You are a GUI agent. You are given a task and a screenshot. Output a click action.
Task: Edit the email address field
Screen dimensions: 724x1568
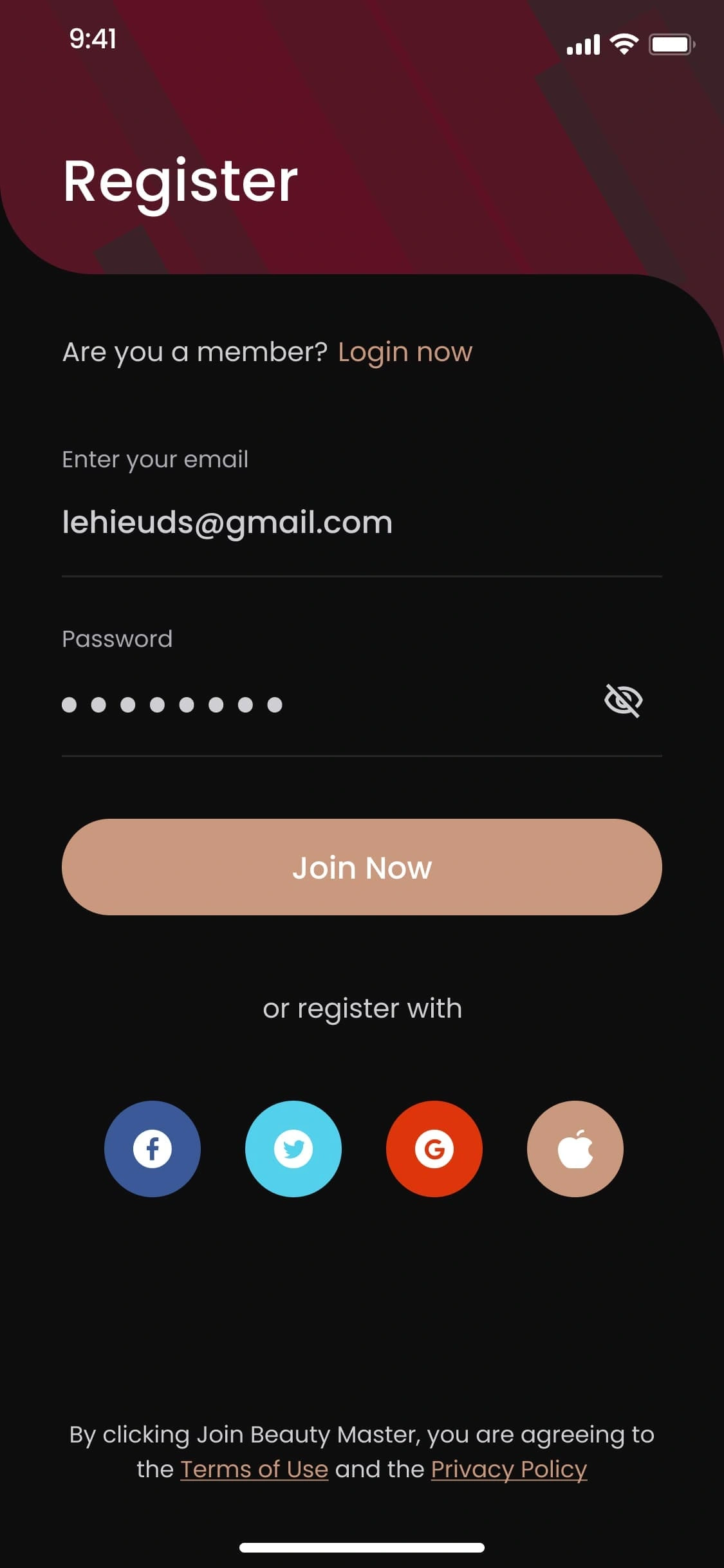(x=362, y=522)
